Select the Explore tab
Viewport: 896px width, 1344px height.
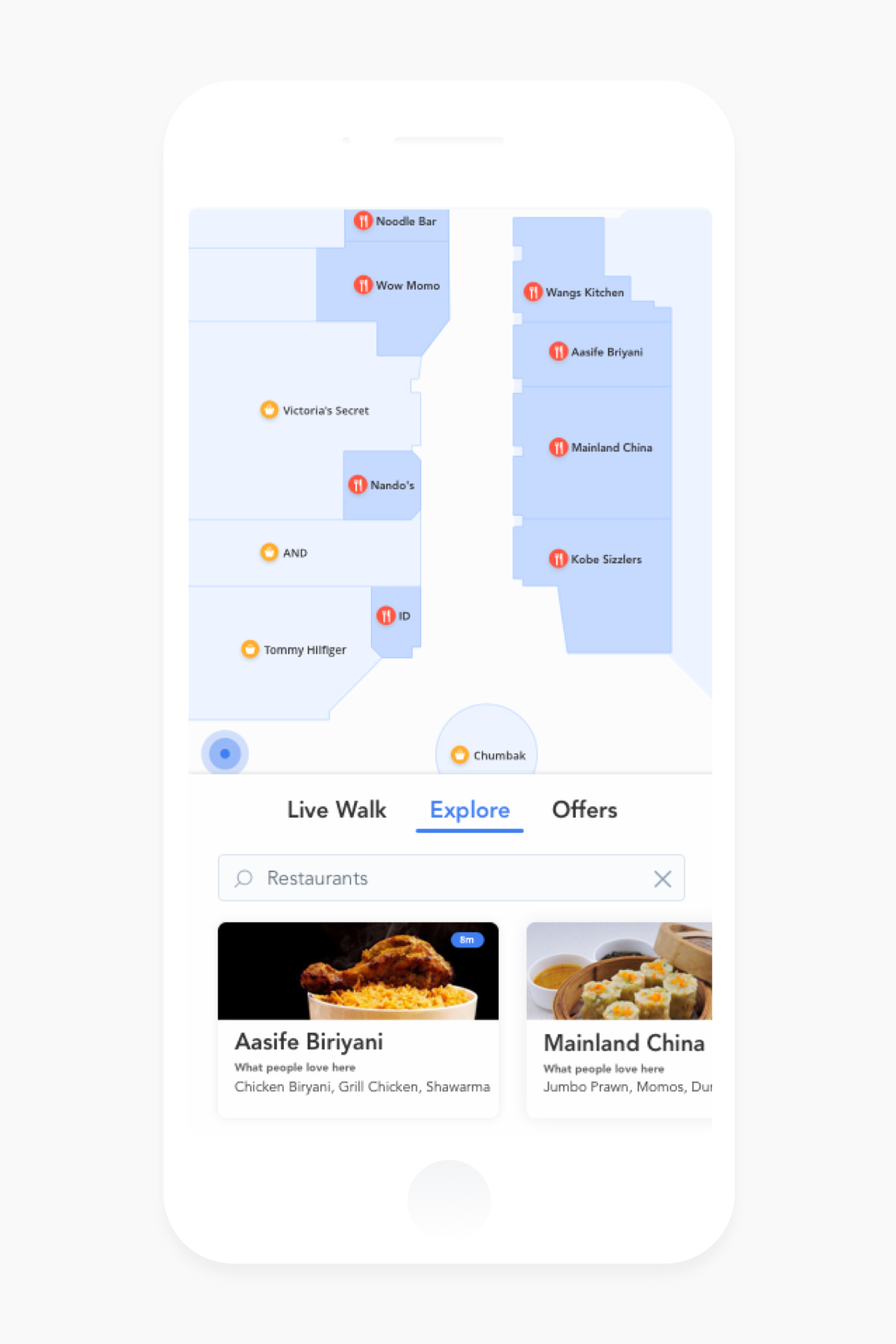pyautogui.click(x=470, y=810)
